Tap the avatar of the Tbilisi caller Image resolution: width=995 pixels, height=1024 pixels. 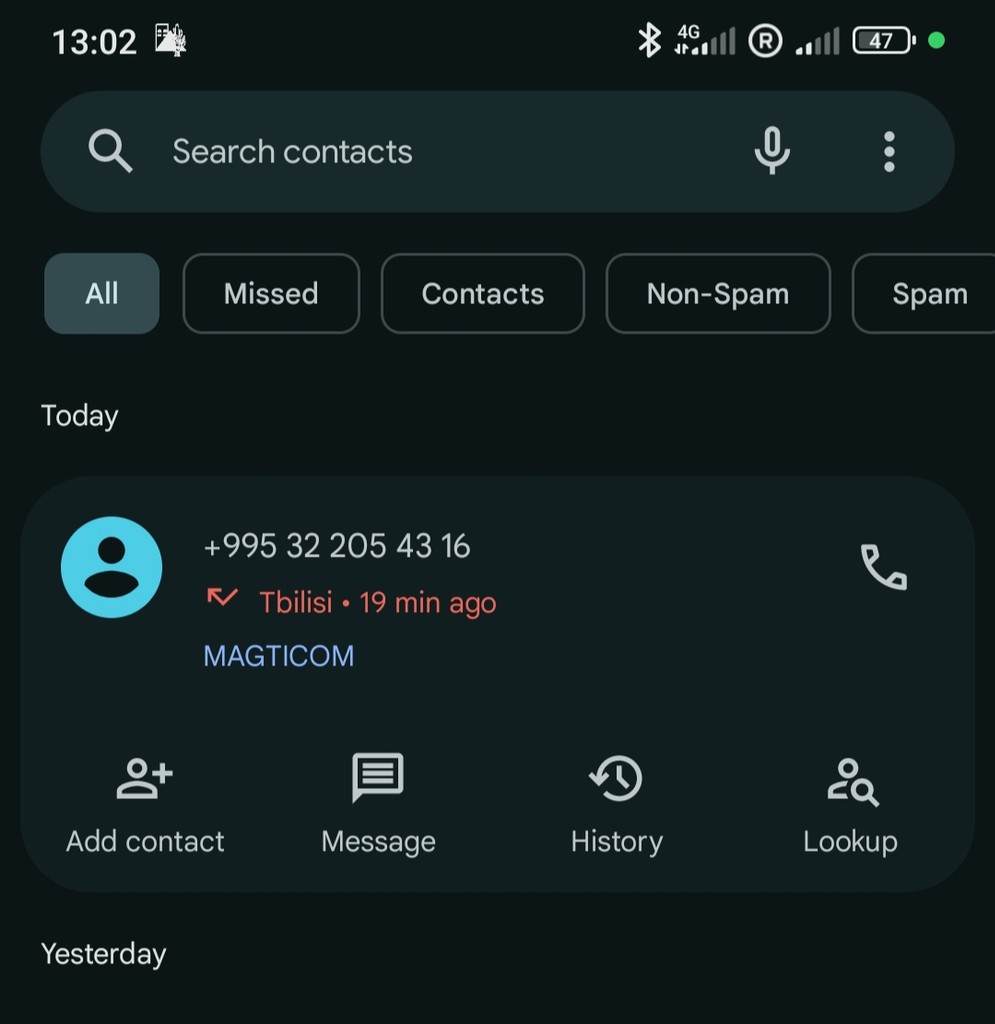(111, 567)
